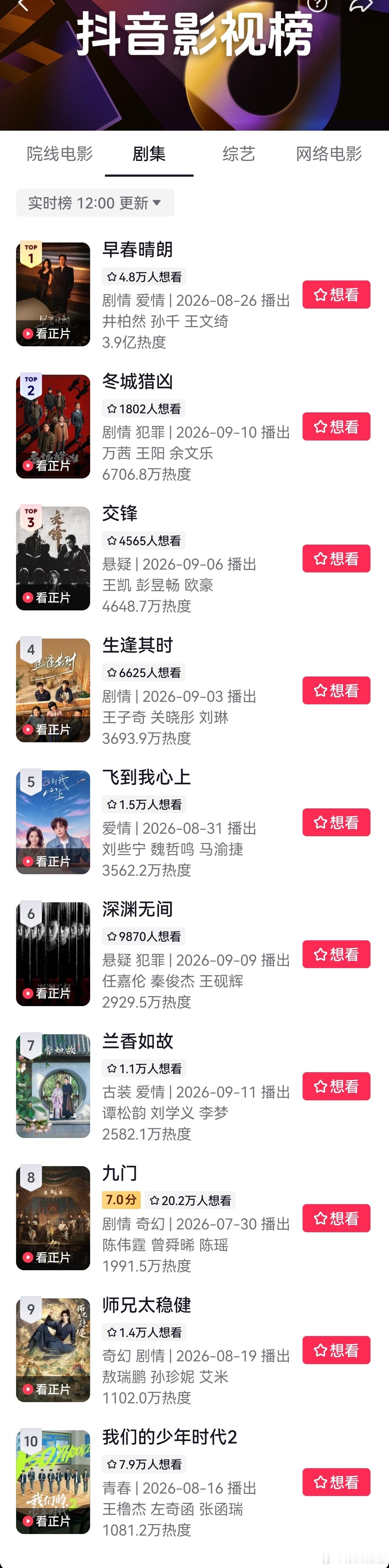Tap 想看 for 早春晴朗
The width and height of the screenshot is (389, 1568).
[x=336, y=295]
